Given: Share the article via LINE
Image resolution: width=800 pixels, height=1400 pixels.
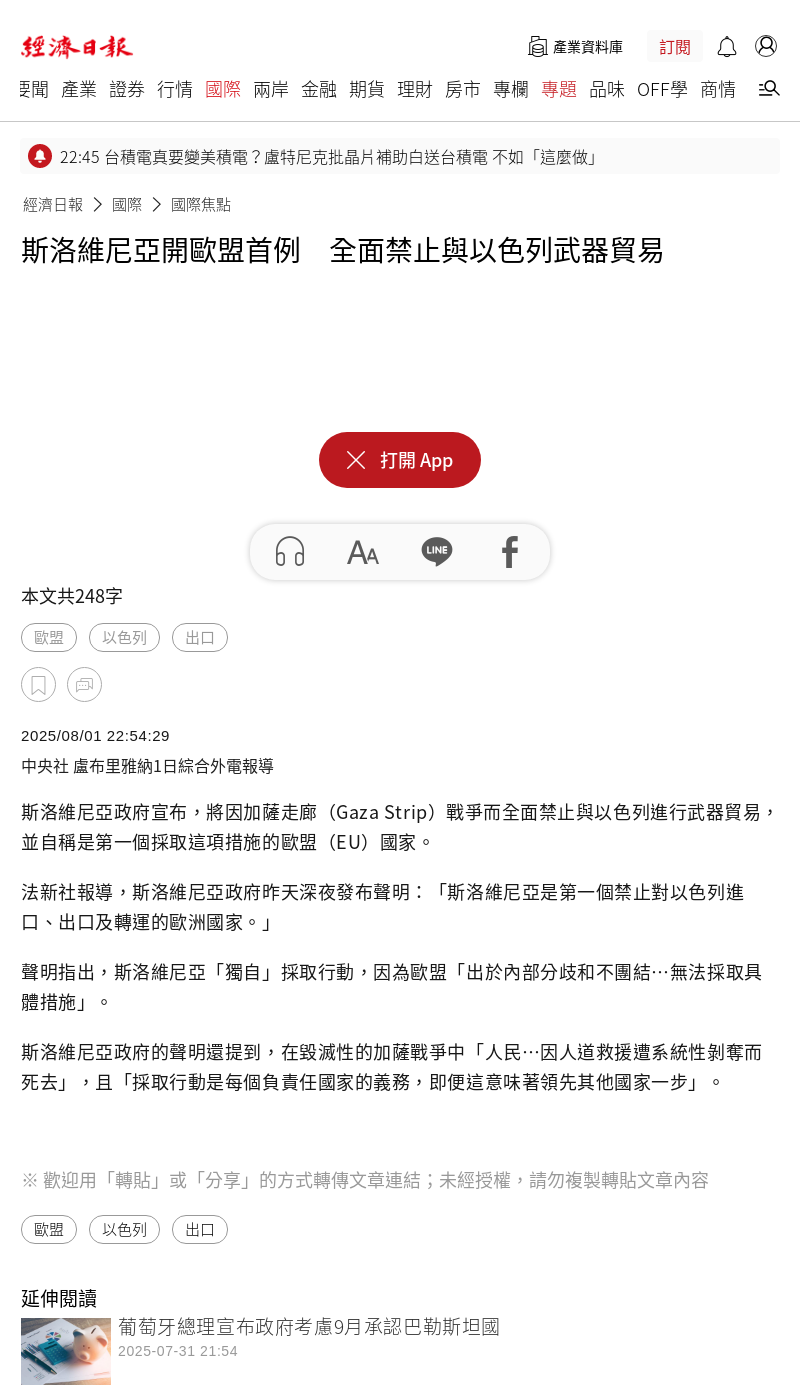Looking at the screenshot, I should point(437,552).
